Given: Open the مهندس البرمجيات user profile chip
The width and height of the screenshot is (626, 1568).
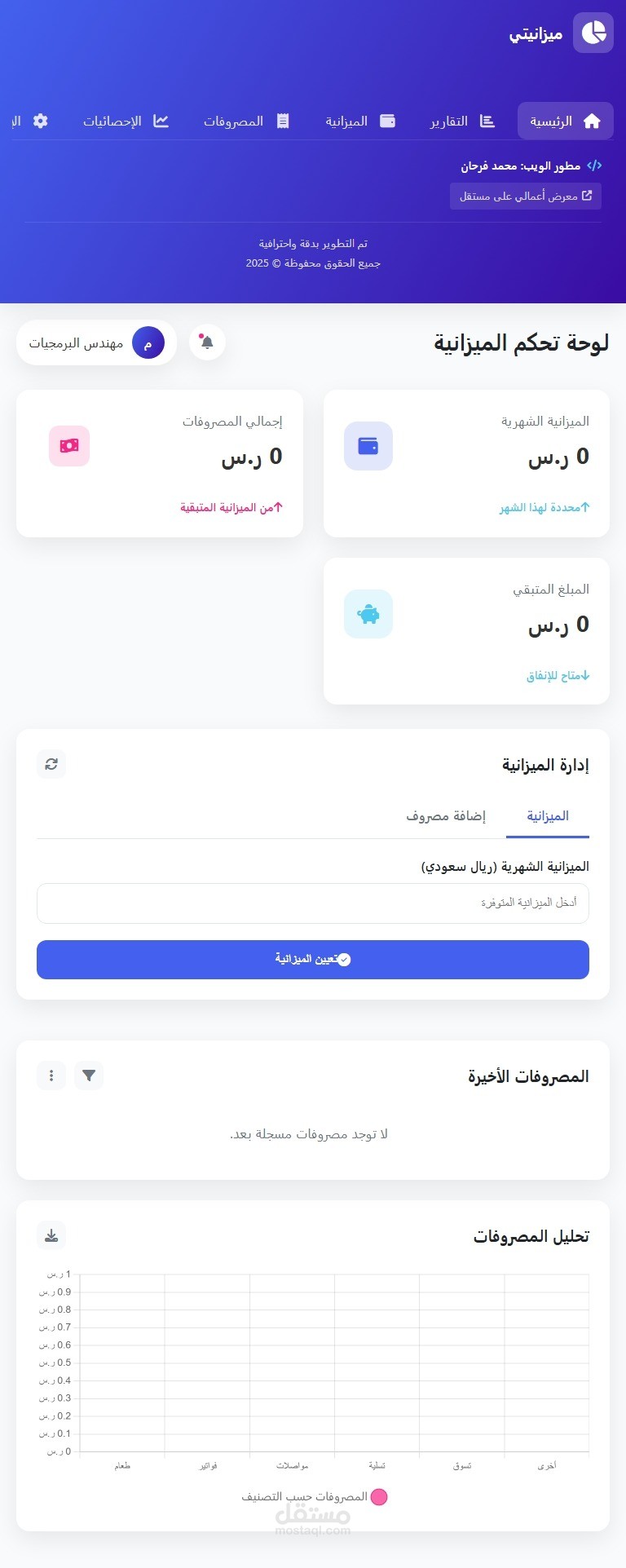Looking at the screenshot, I should coord(96,343).
